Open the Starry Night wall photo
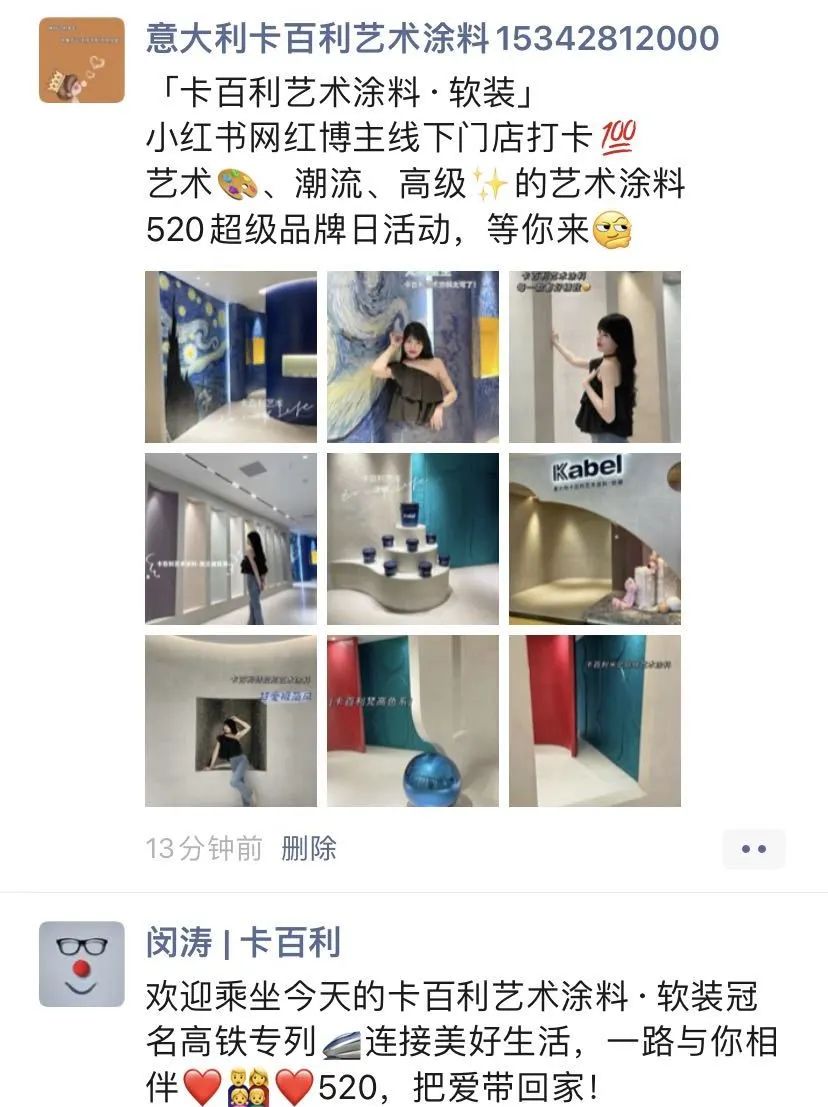The width and height of the screenshot is (828, 1107). pos(231,357)
